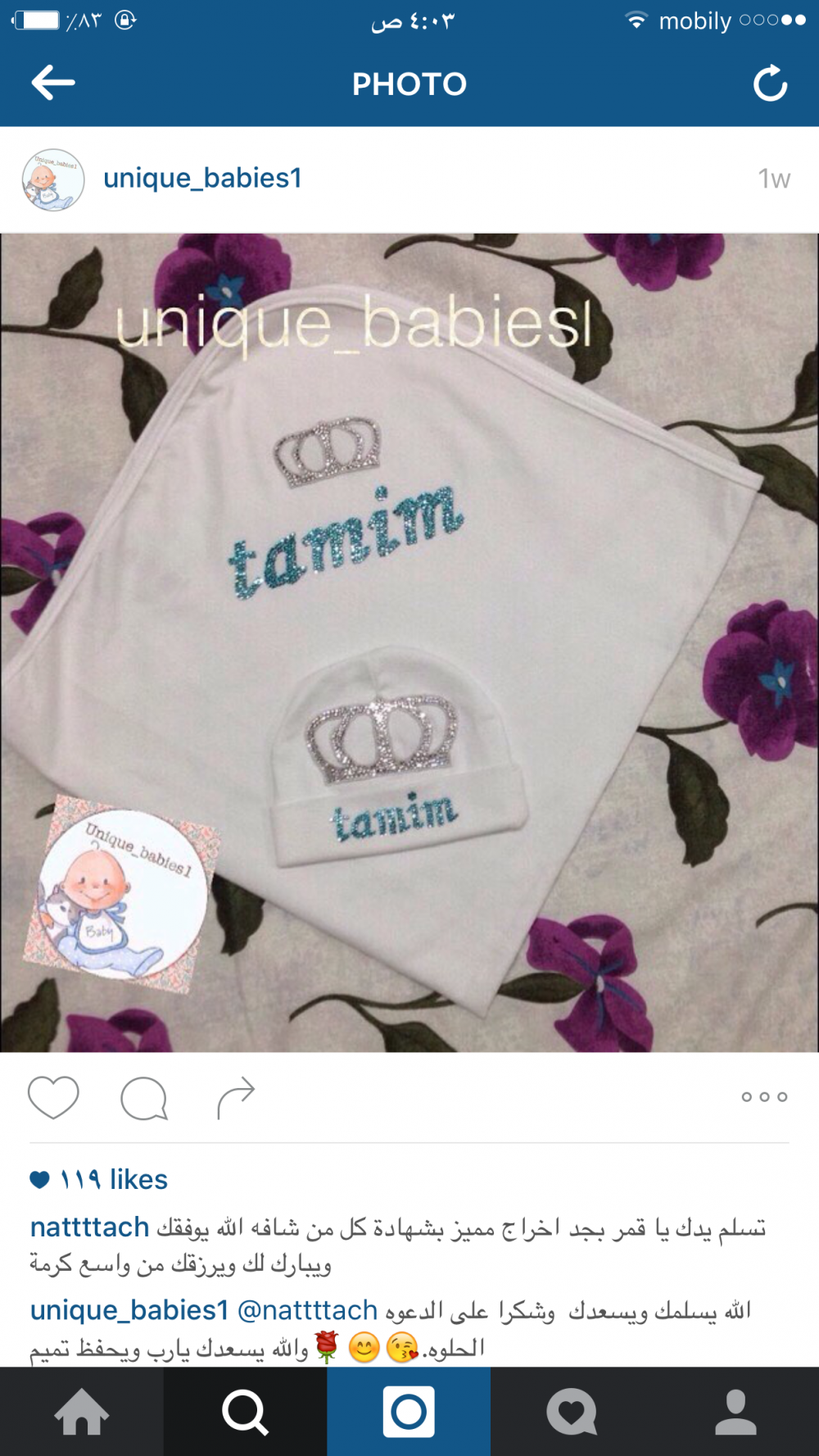The height and width of the screenshot is (1456, 819).
Task: Open the three-dot options menu
Action: point(763,1097)
